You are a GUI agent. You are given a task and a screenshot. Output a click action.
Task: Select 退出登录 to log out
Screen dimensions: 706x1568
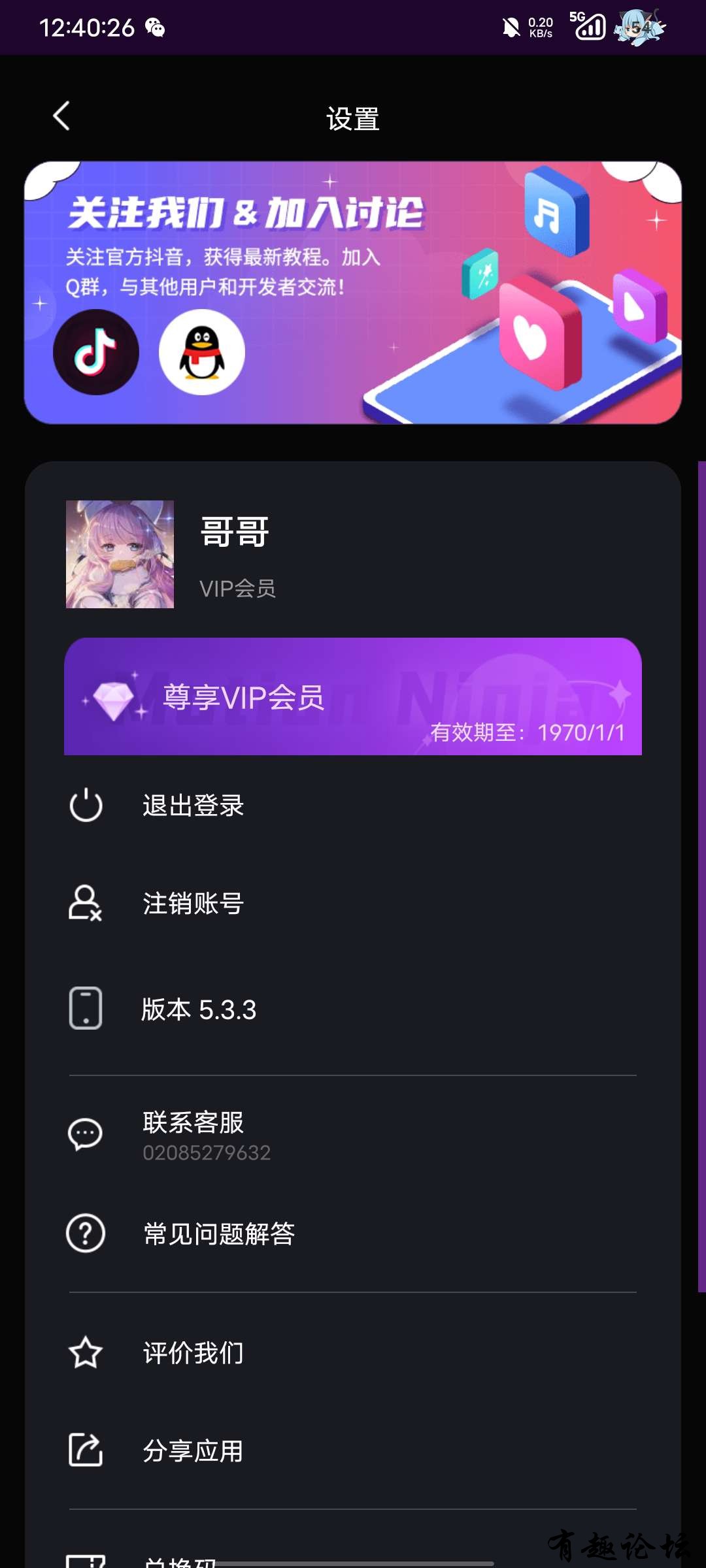pyautogui.click(x=193, y=806)
